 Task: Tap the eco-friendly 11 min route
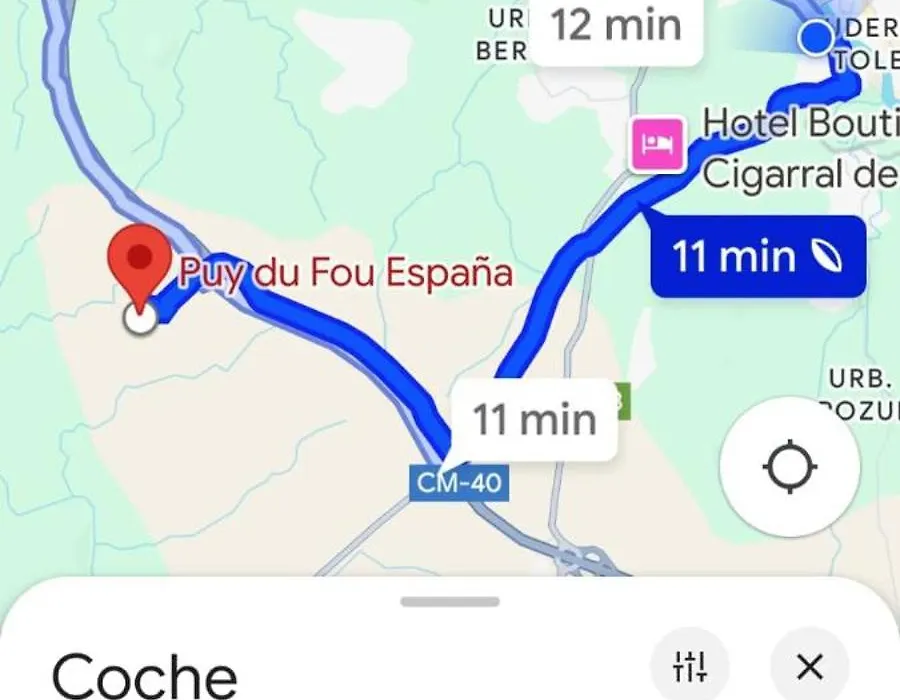click(757, 257)
